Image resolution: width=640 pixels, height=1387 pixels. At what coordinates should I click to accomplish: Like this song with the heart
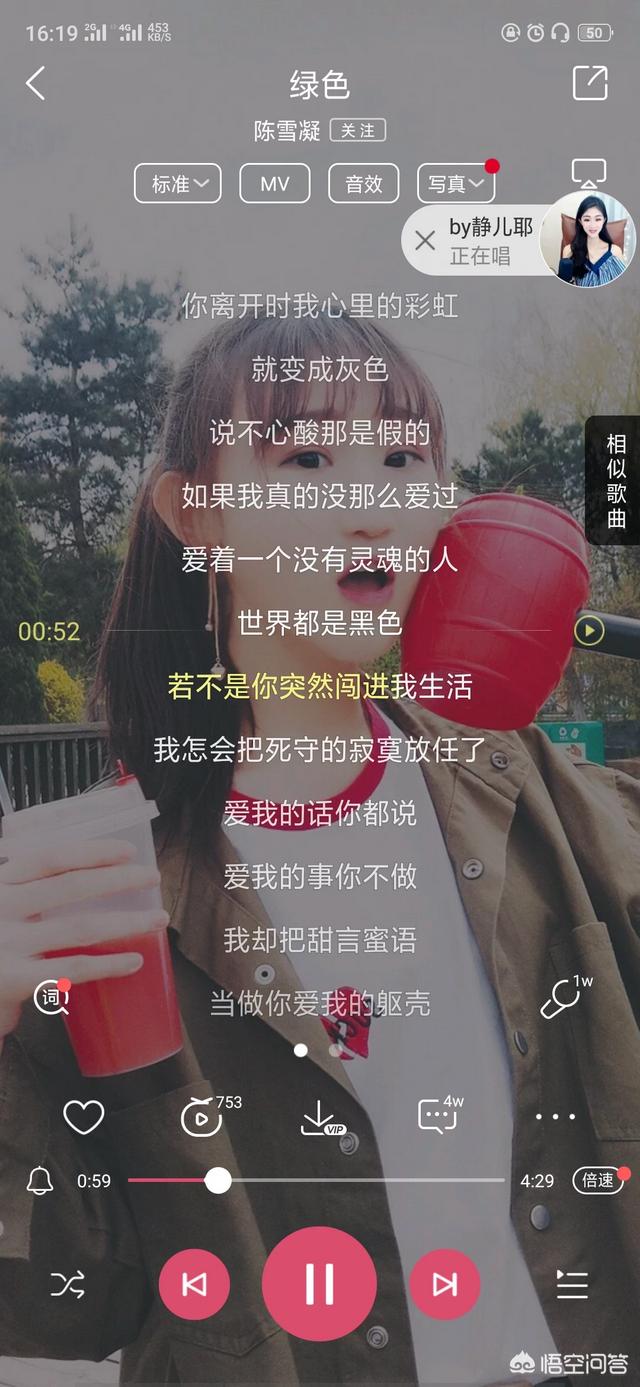(84, 1117)
